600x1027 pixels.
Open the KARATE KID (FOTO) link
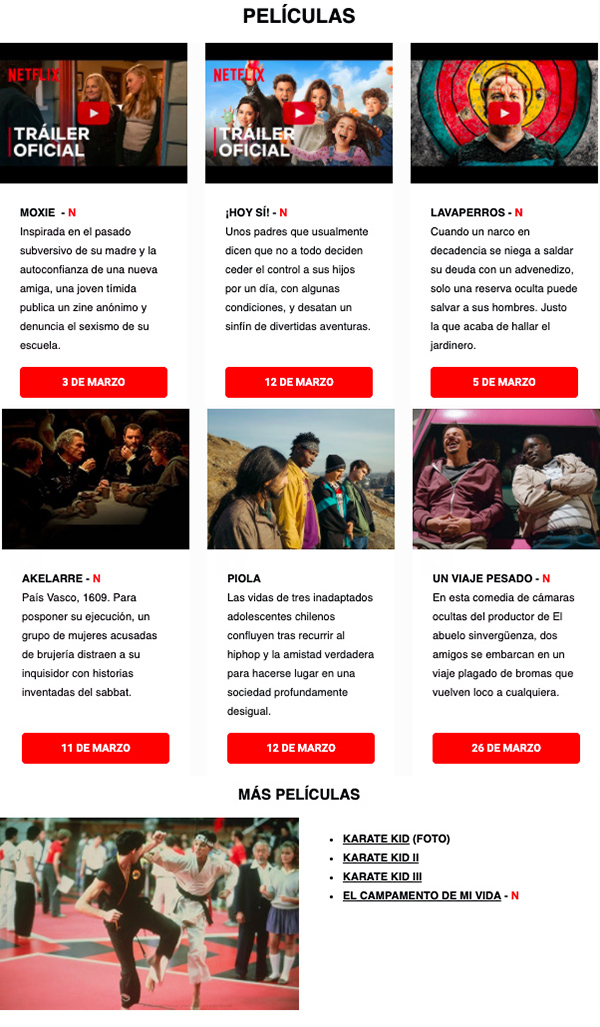(376, 839)
